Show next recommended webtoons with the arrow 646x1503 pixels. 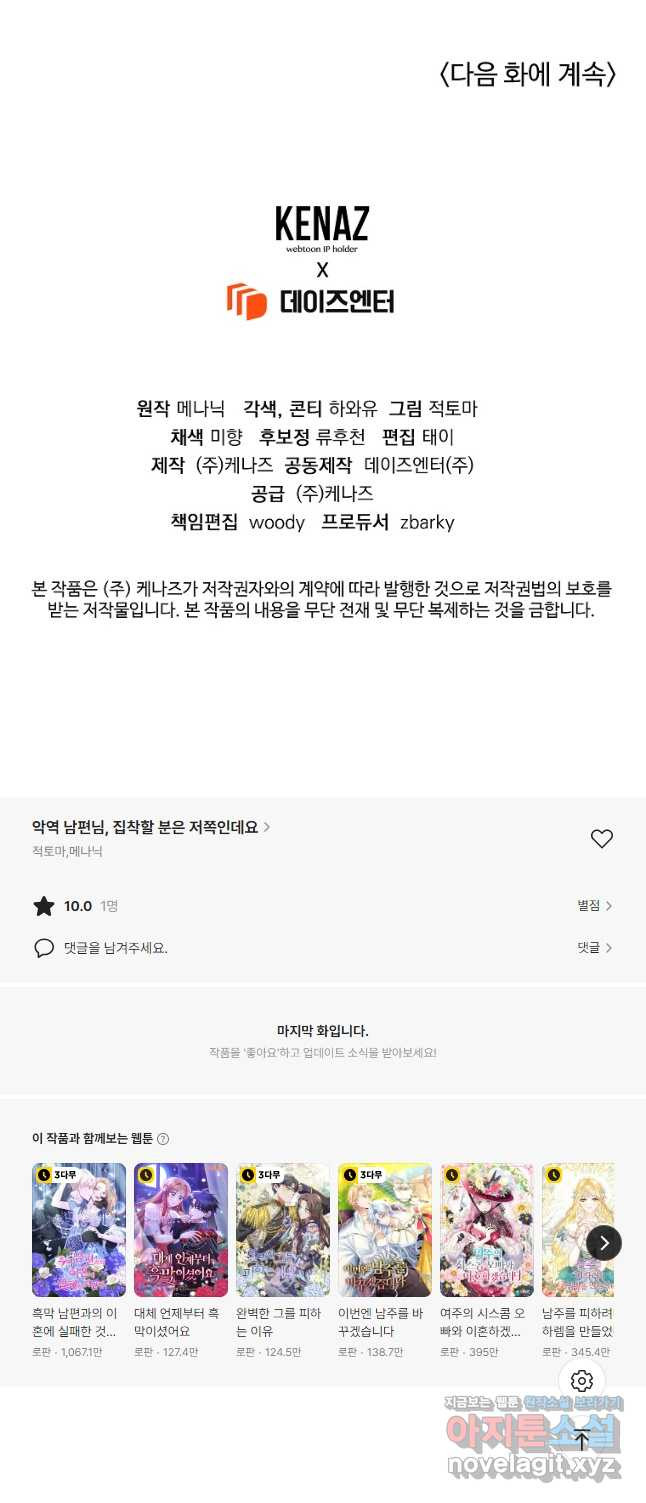click(x=604, y=1243)
